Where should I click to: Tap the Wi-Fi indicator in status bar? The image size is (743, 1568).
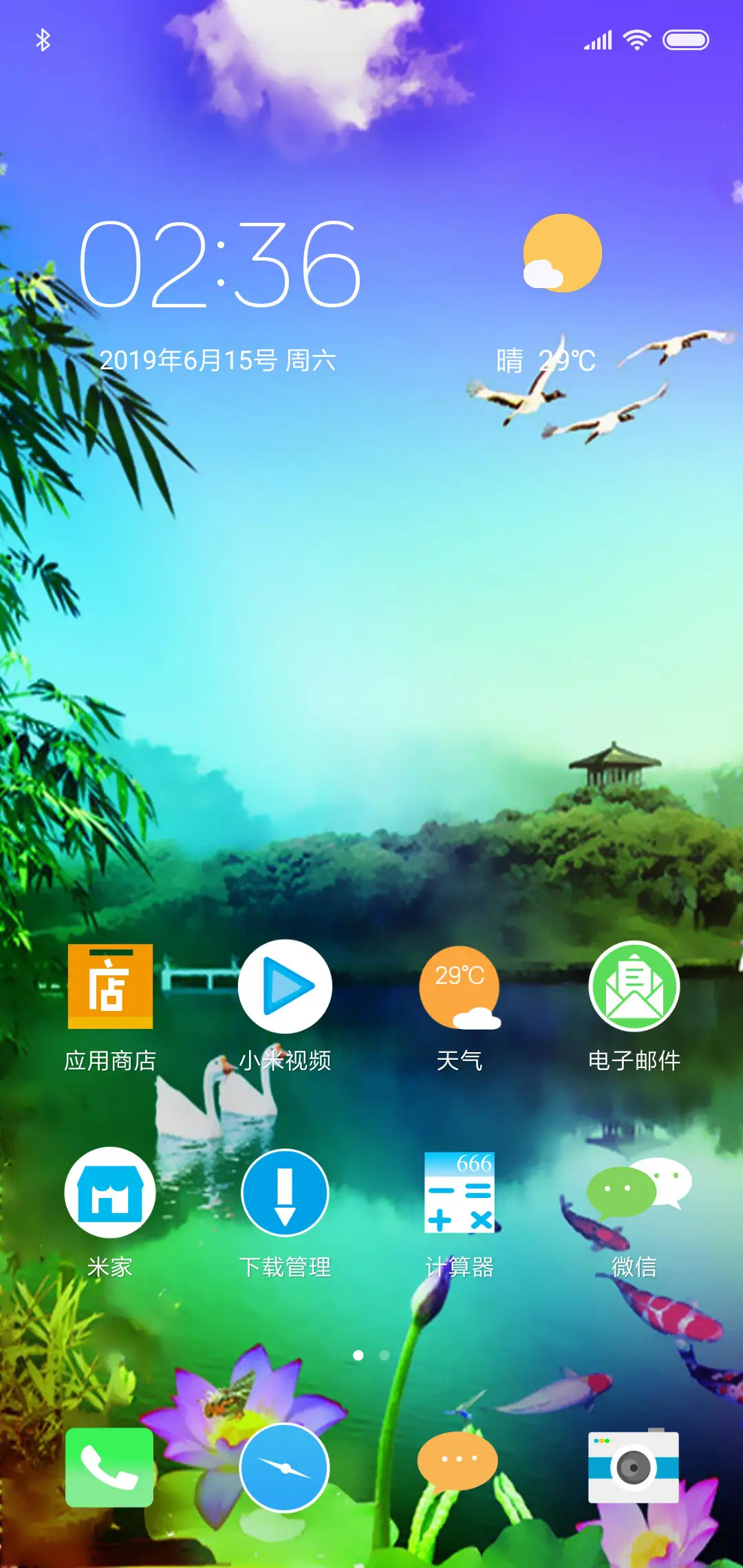click(x=636, y=40)
